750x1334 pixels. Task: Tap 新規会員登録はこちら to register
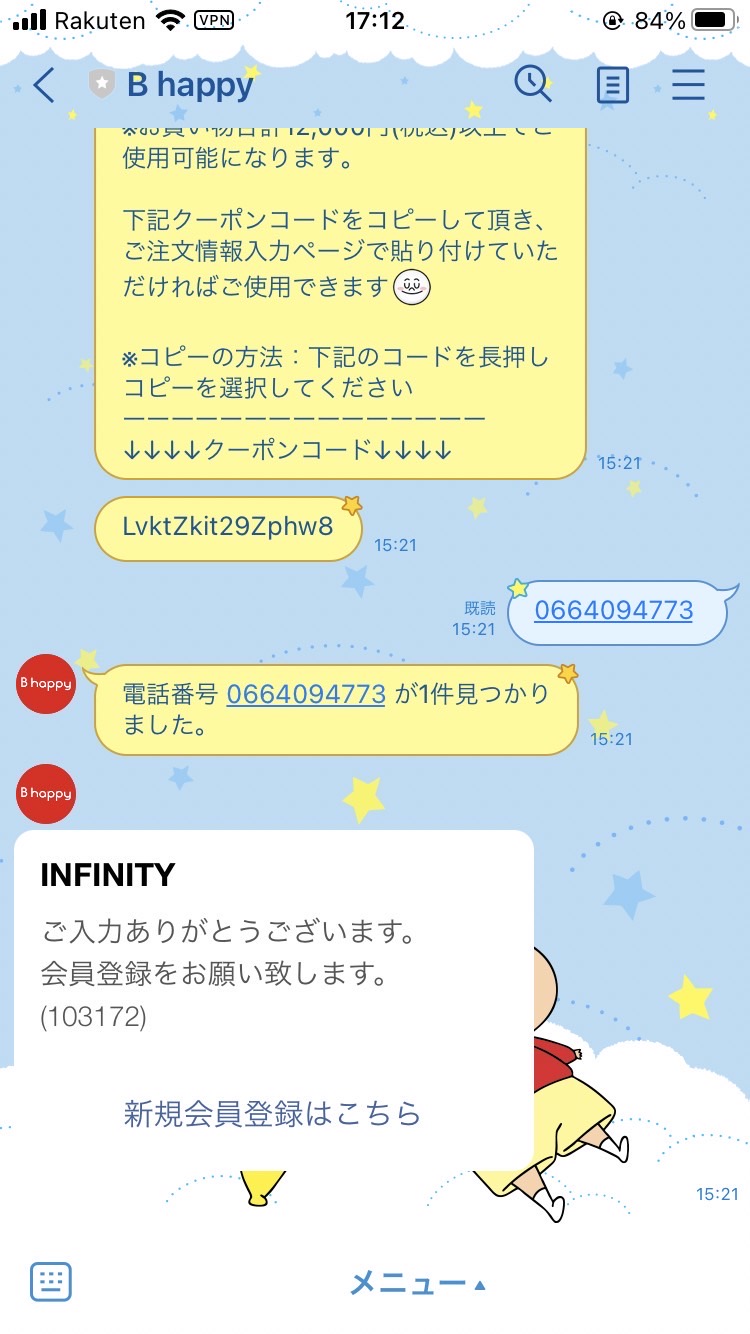coord(272,1113)
